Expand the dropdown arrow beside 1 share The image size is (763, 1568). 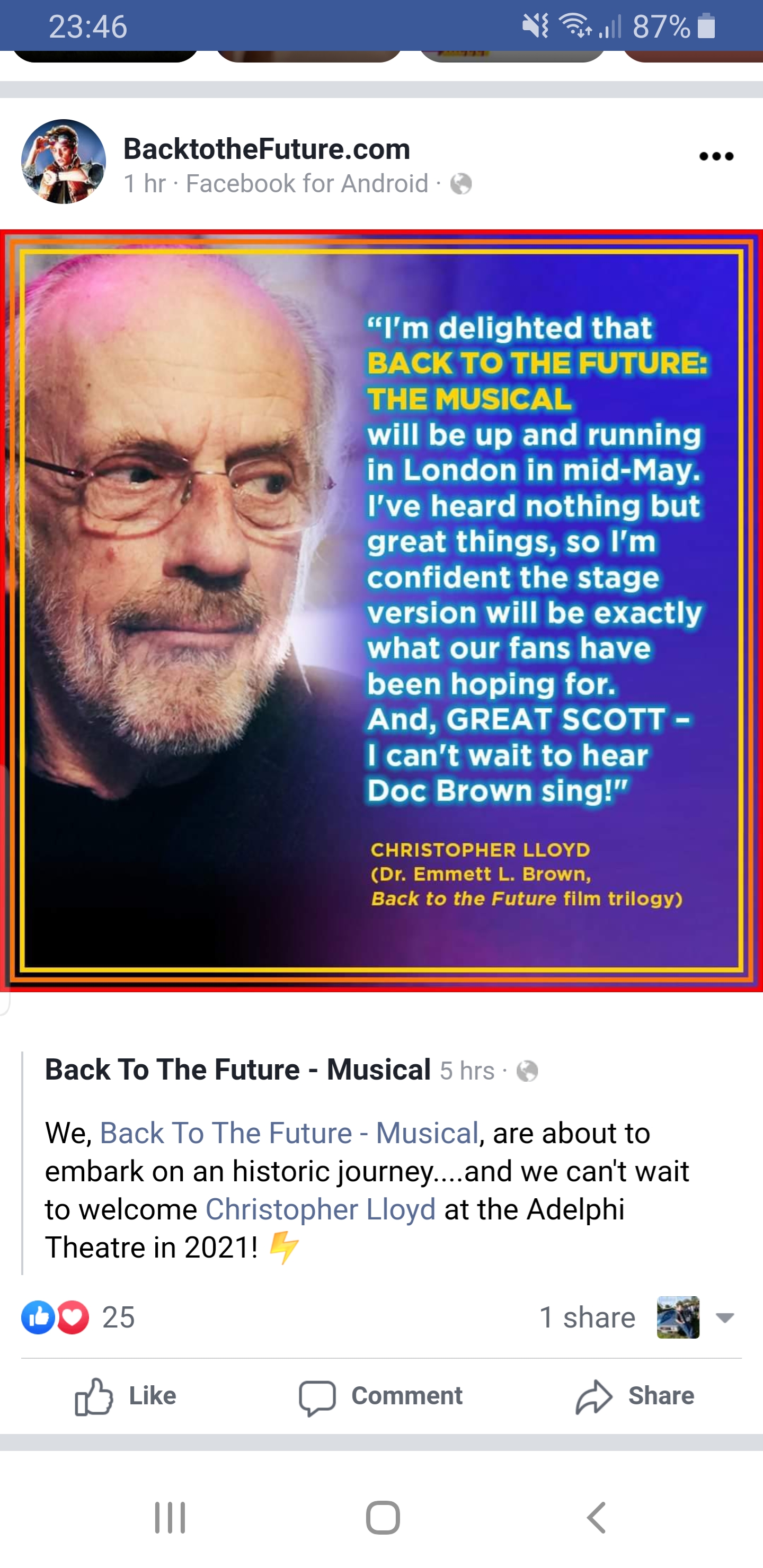coord(725,1317)
